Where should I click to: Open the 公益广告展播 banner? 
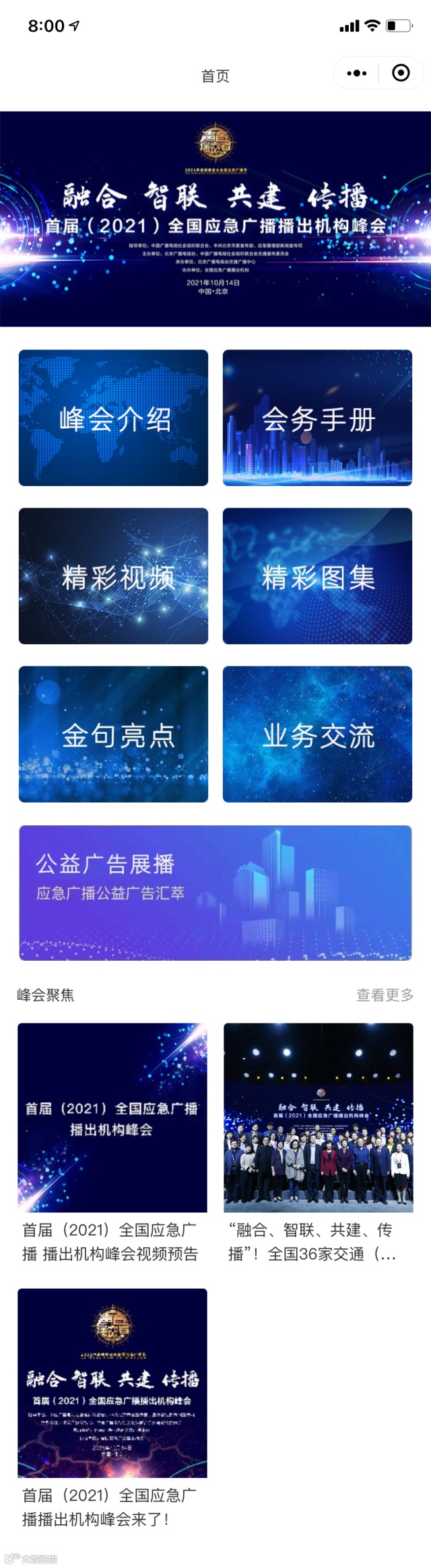click(x=215, y=892)
